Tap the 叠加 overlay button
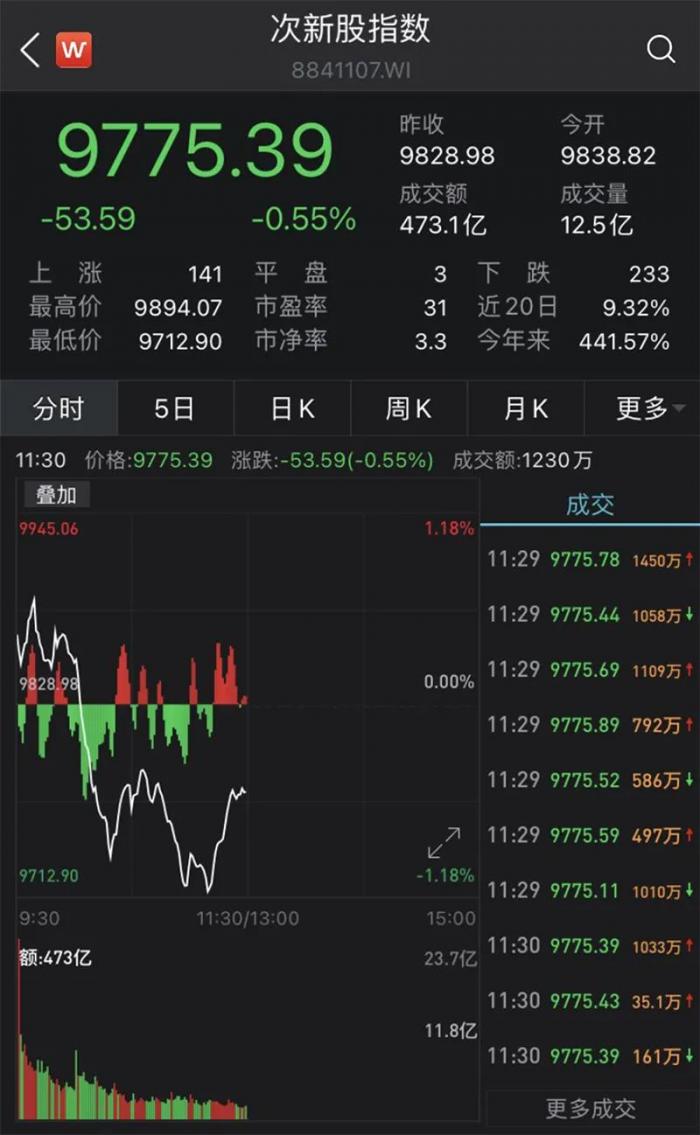The height and width of the screenshot is (1135, 700). (56, 494)
